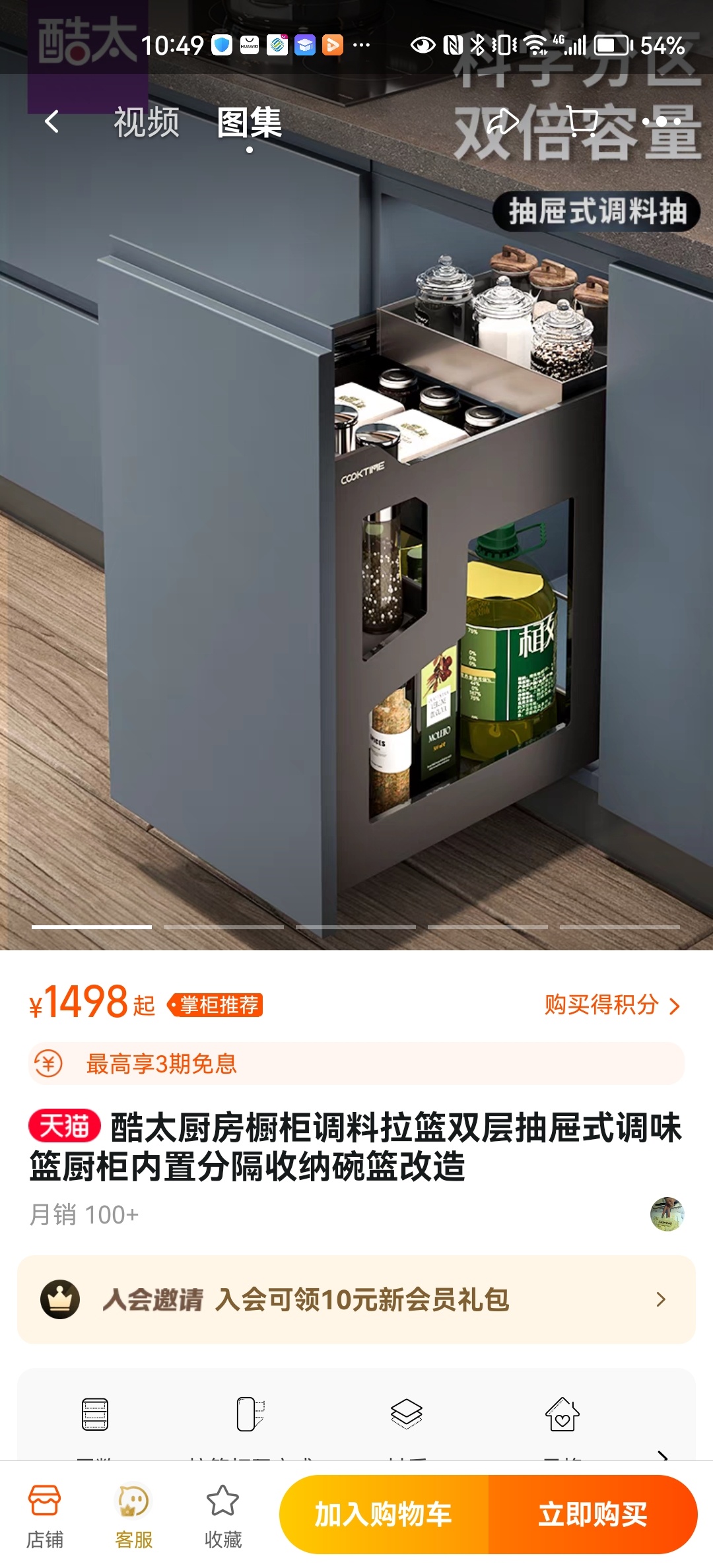This screenshot has width=713, height=1568.
Task: Go back using the top arrow
Action: coord(51,122)
